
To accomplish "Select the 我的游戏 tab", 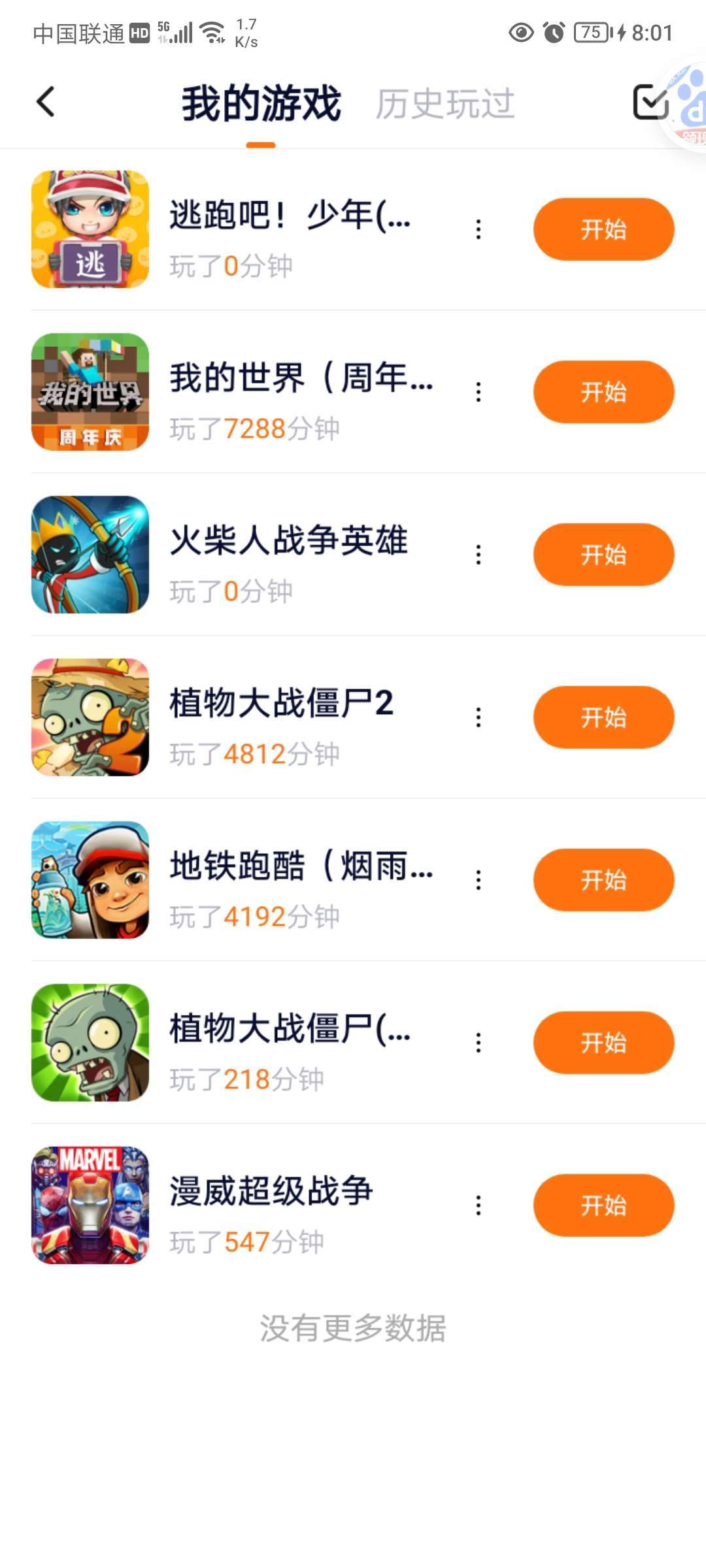I will (261, 104).
